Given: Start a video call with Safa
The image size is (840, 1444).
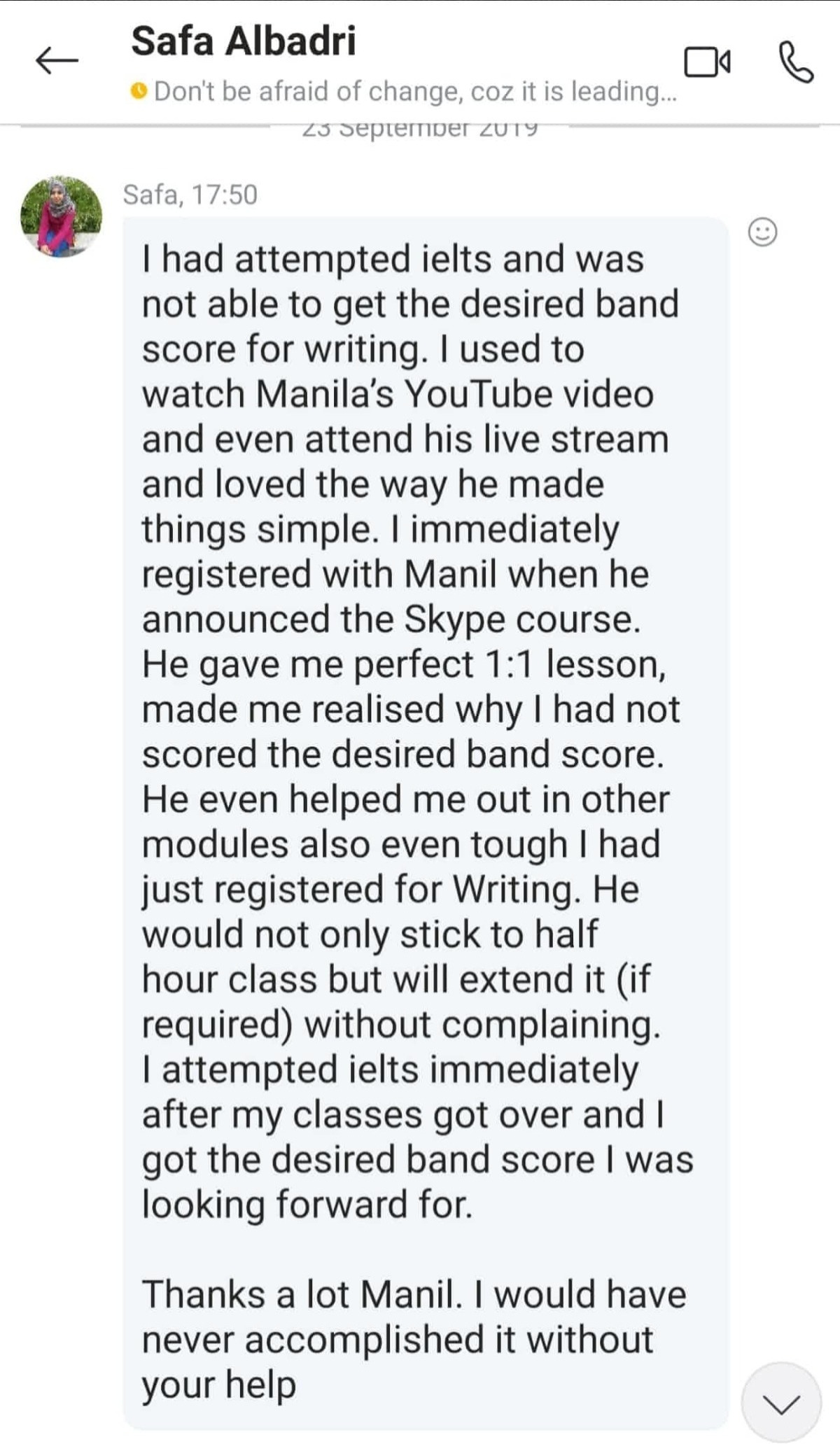Looking at the screenshot, I should [708, 62].
